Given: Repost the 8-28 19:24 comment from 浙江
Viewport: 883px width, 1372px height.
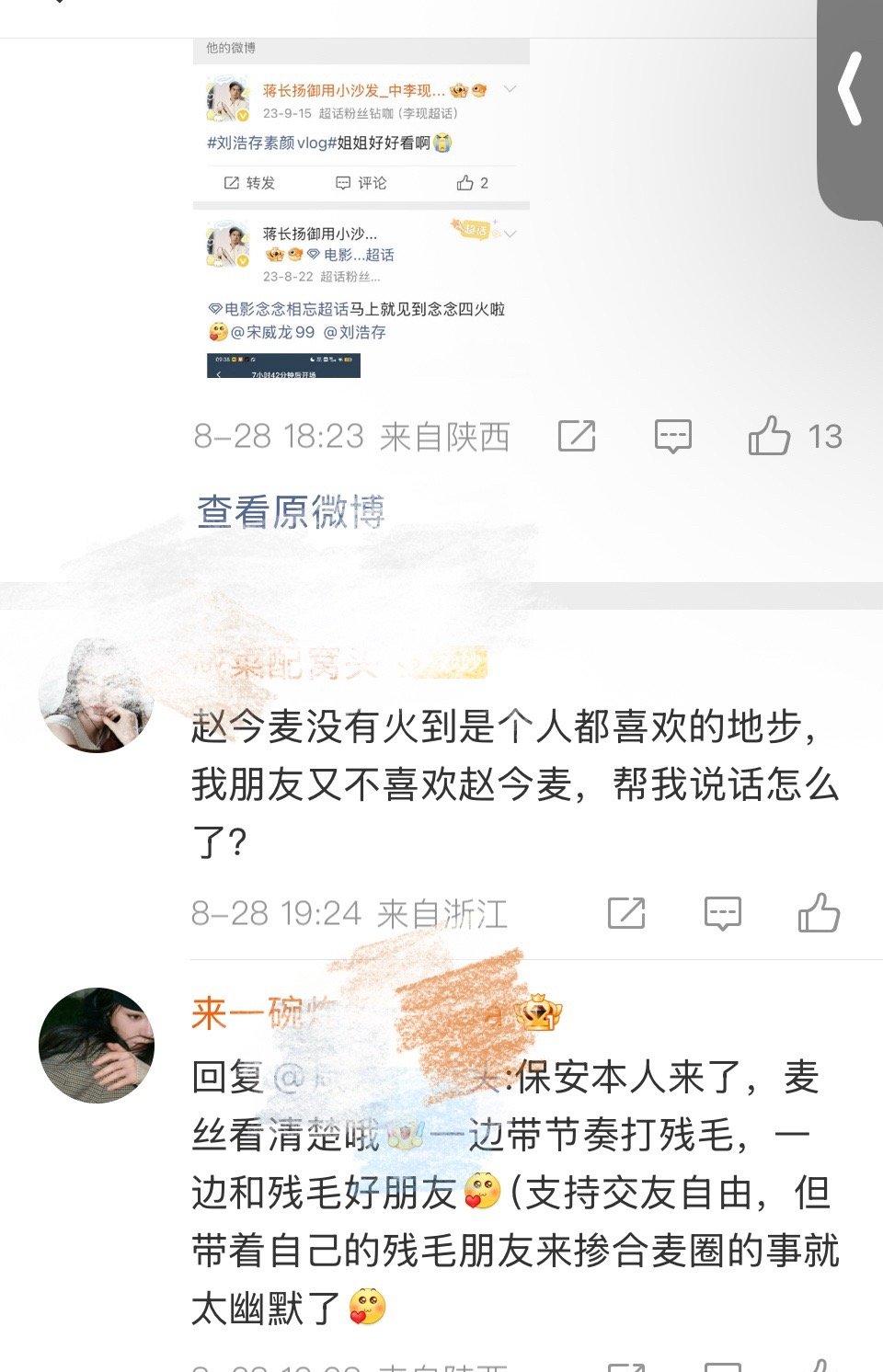Looking at the screenshot, I should pyautogui.click(x=626, y=913).
